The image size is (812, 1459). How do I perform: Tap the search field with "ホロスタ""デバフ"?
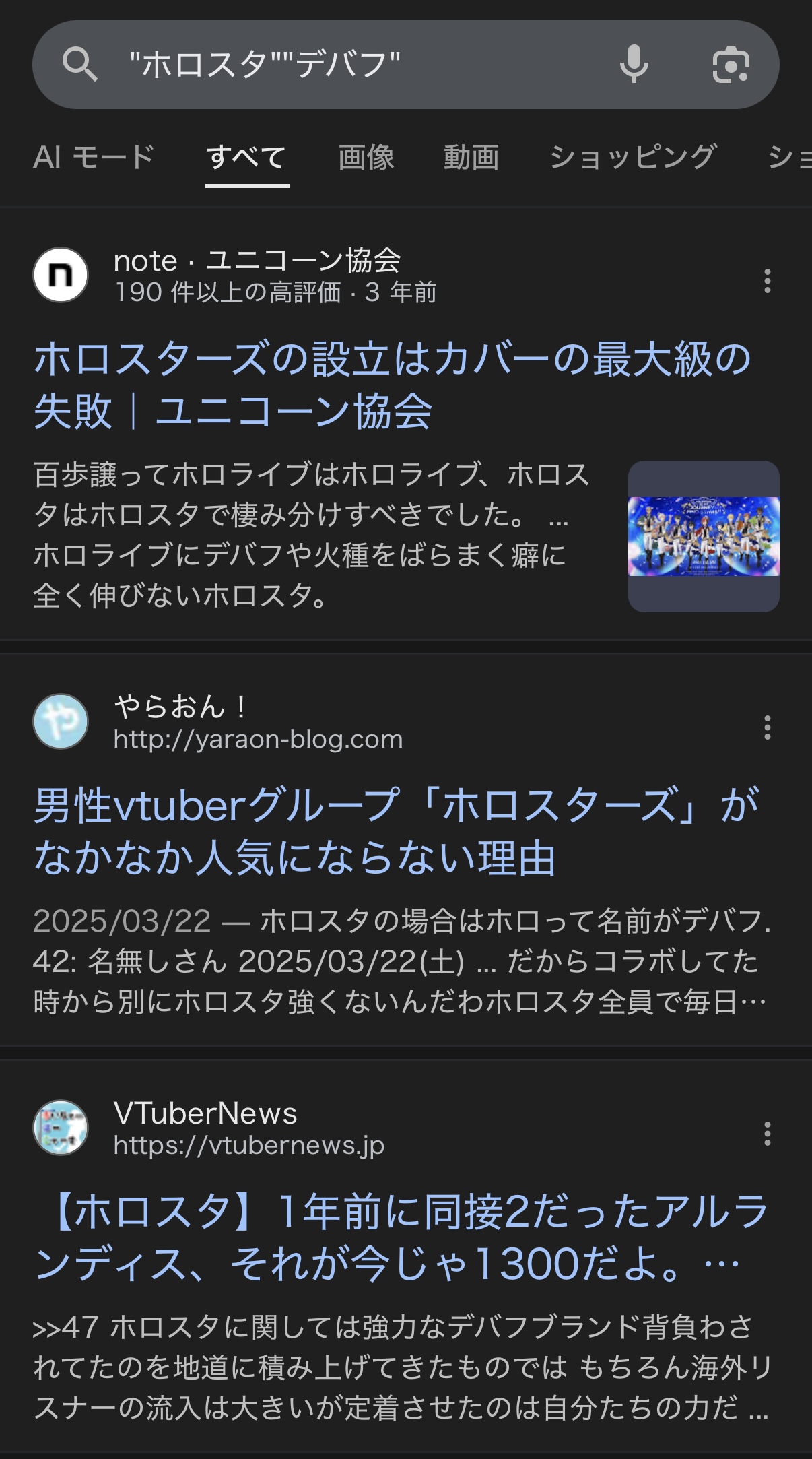350,65
